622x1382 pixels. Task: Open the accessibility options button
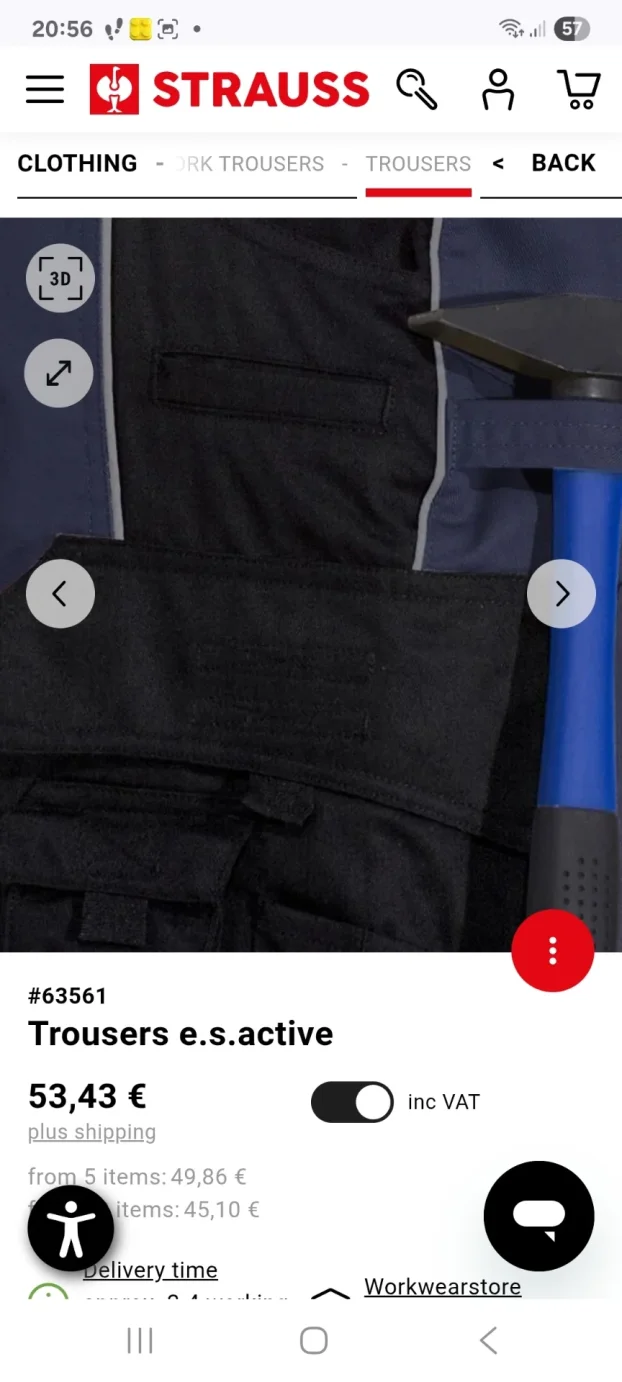71,1228
